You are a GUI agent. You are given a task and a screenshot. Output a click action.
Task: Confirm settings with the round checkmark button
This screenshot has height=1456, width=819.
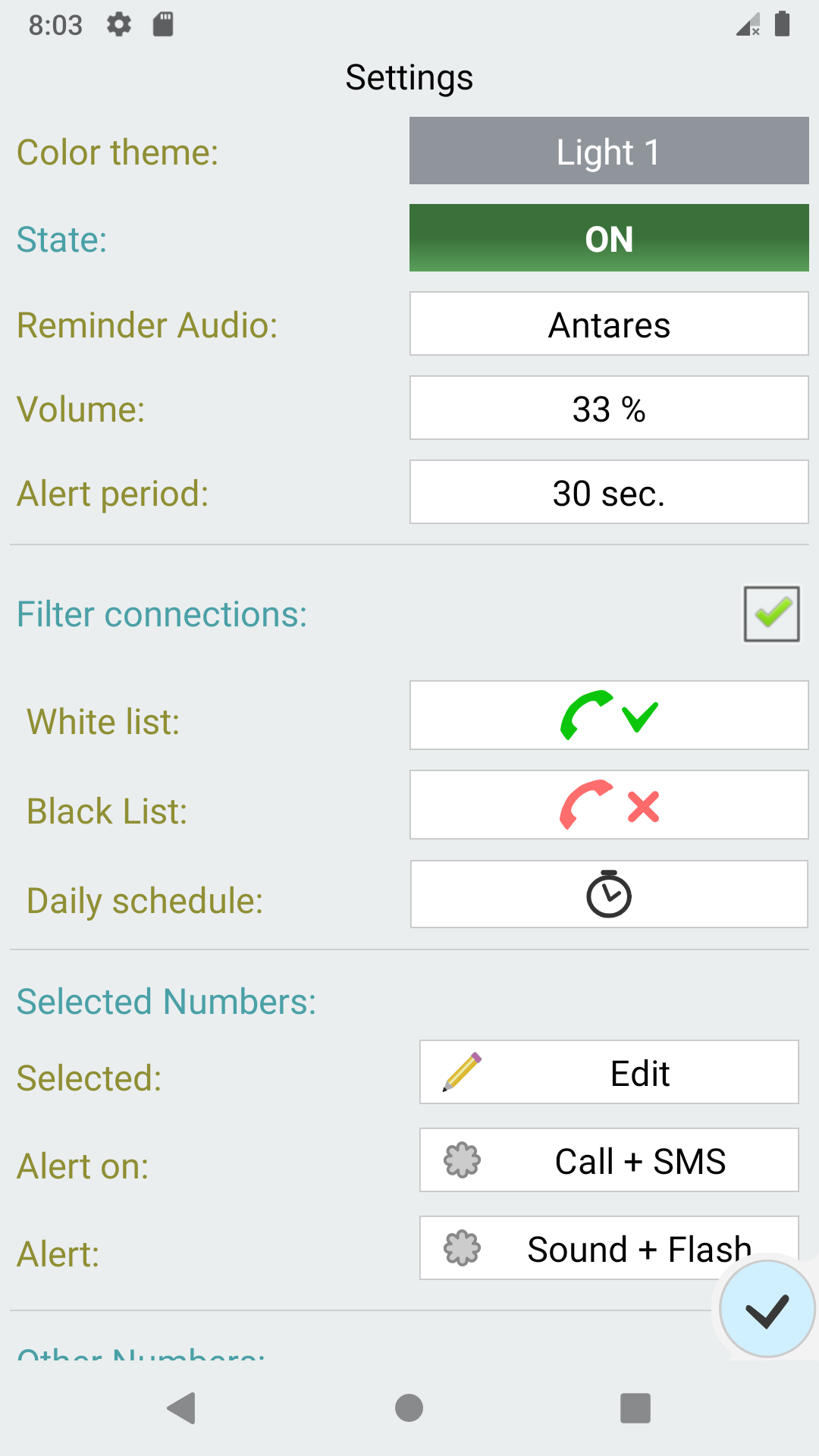[767, 1309]
